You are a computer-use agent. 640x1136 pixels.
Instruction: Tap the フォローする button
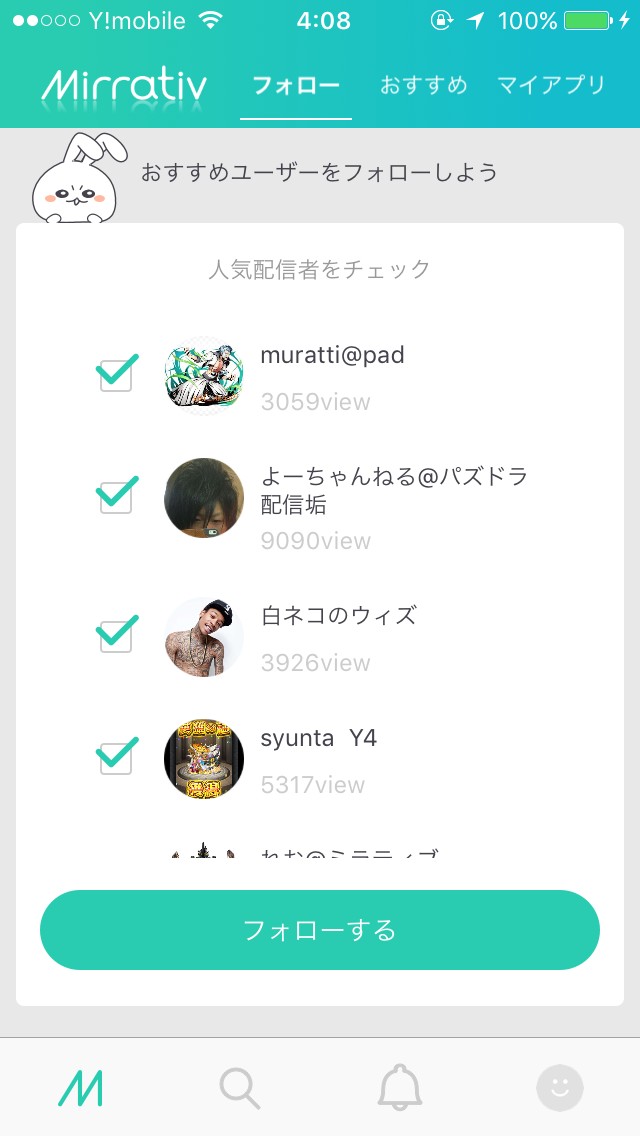(320, 930)
